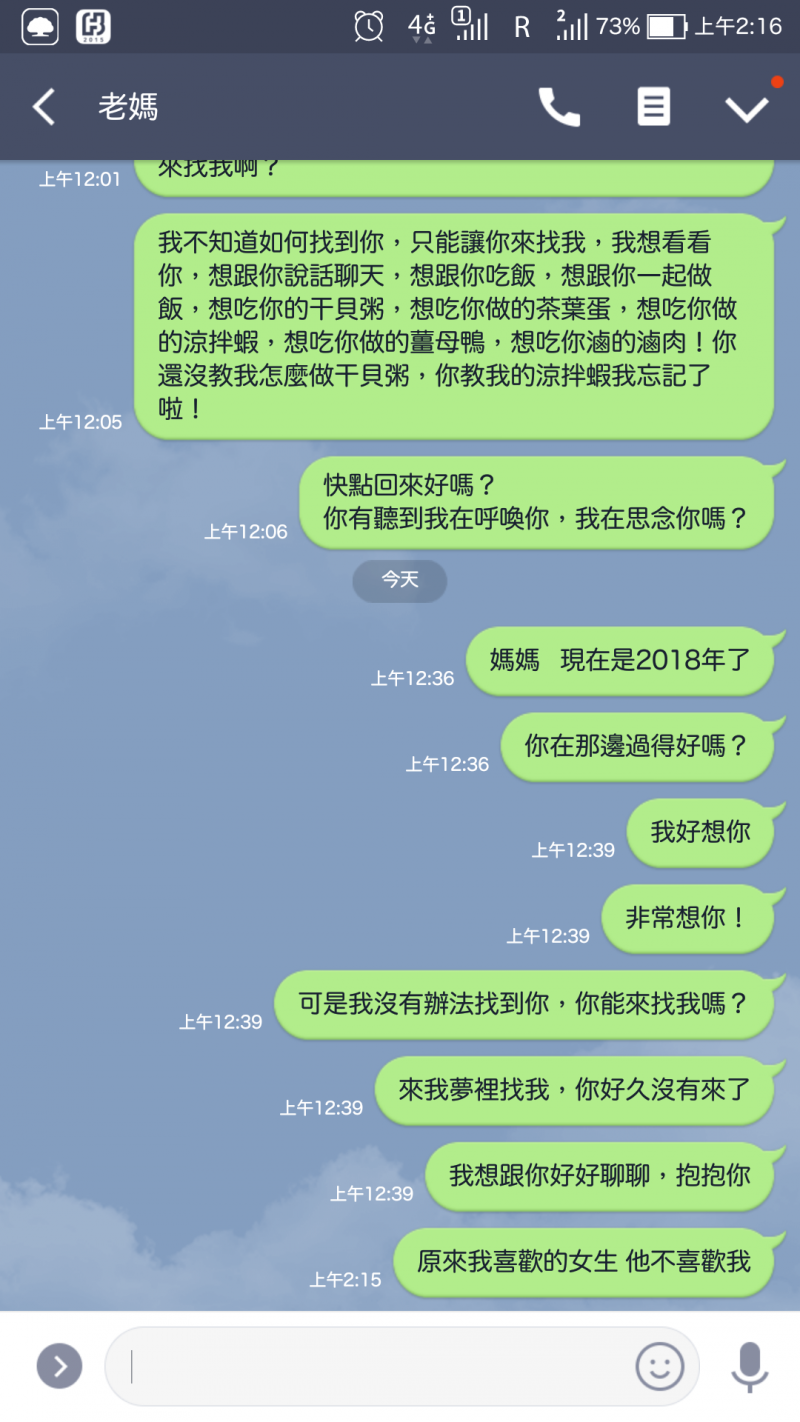Start a voice call with 老媽
Image resolution: width=800 pixels, height=1422 pixels.
559,106
